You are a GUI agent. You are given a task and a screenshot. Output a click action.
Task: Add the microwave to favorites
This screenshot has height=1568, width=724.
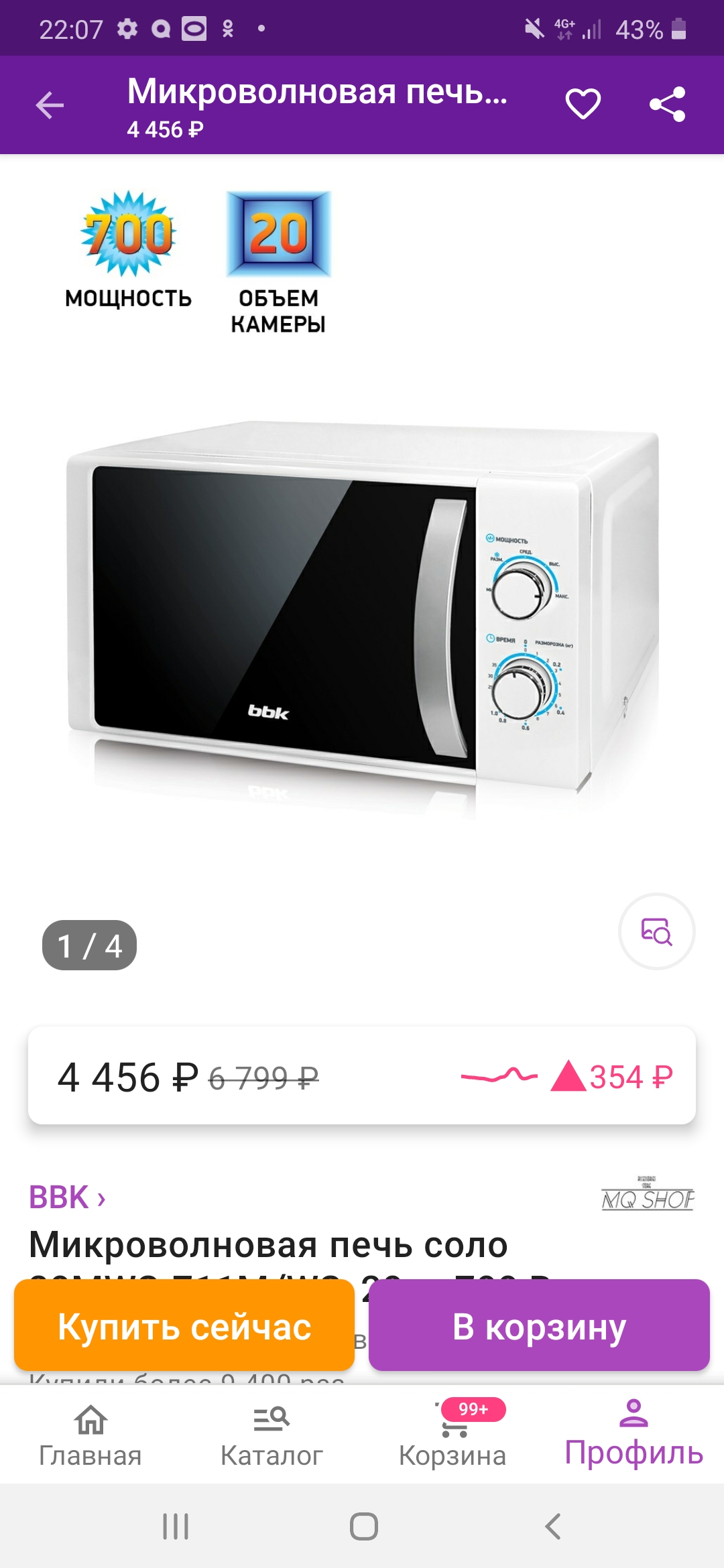coord(583,104)
